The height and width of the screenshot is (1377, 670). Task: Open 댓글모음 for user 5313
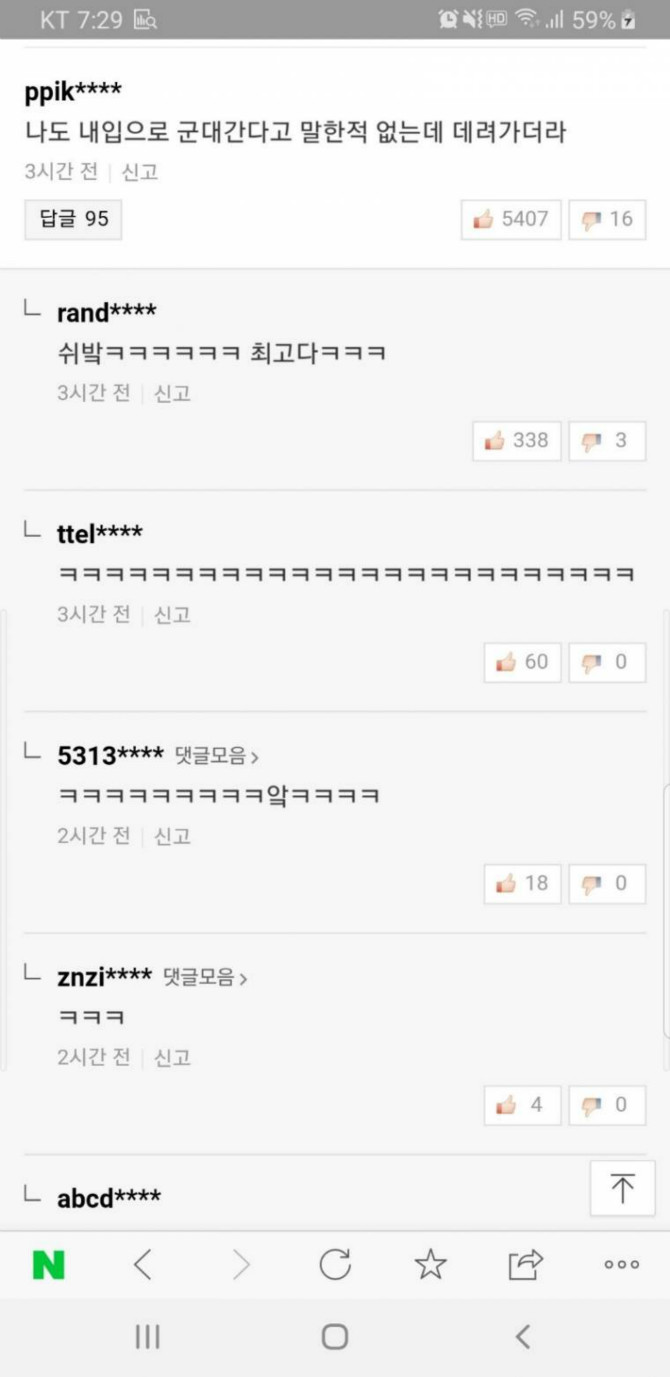[x=217, y=756]
